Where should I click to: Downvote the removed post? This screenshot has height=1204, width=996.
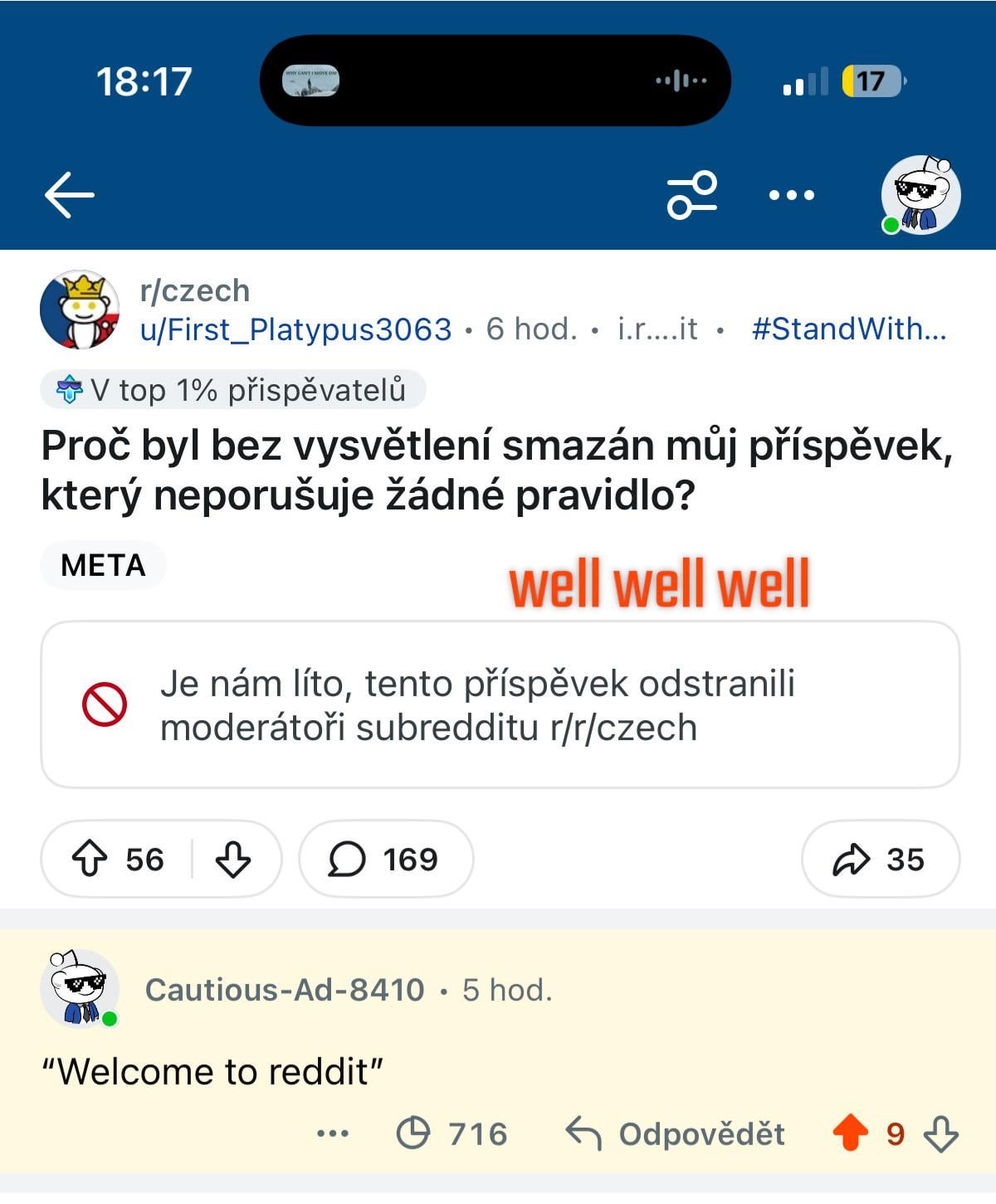(233, 860)
